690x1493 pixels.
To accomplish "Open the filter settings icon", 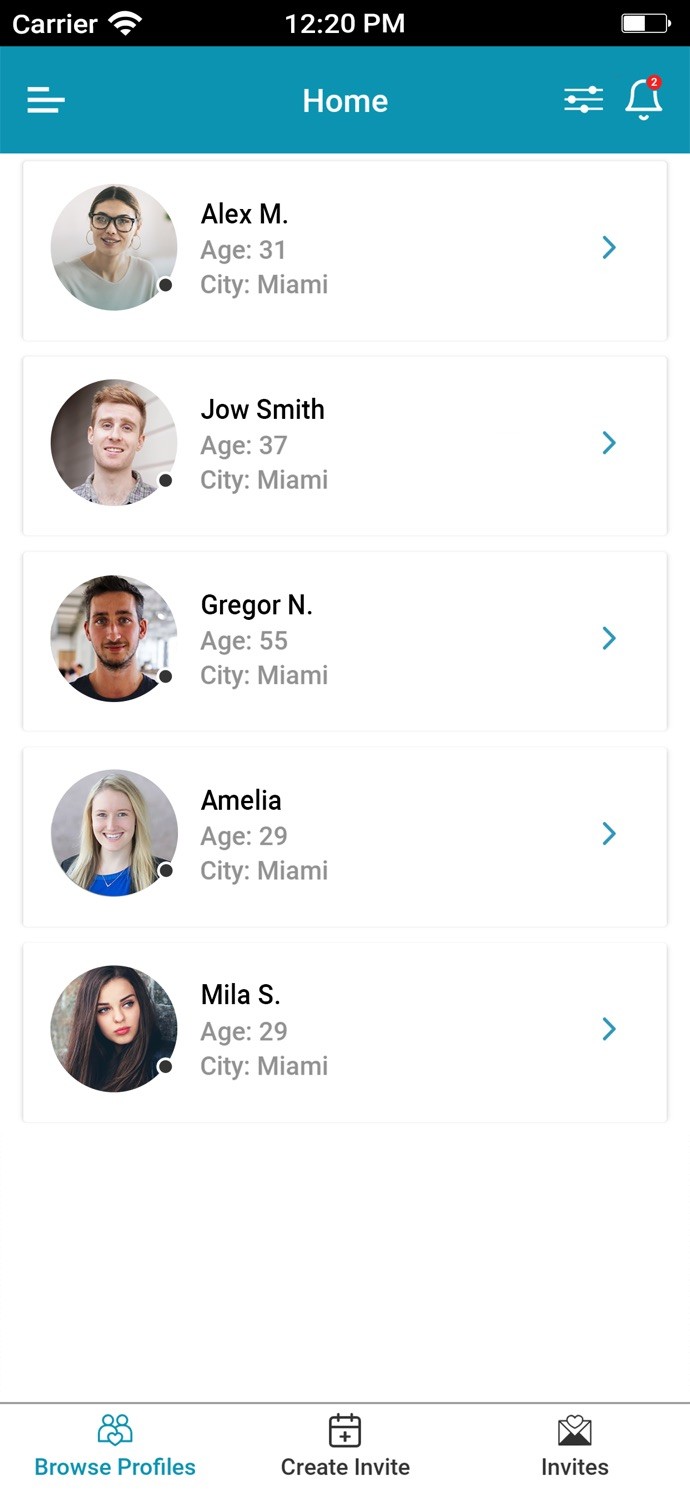I will [583, 100].
